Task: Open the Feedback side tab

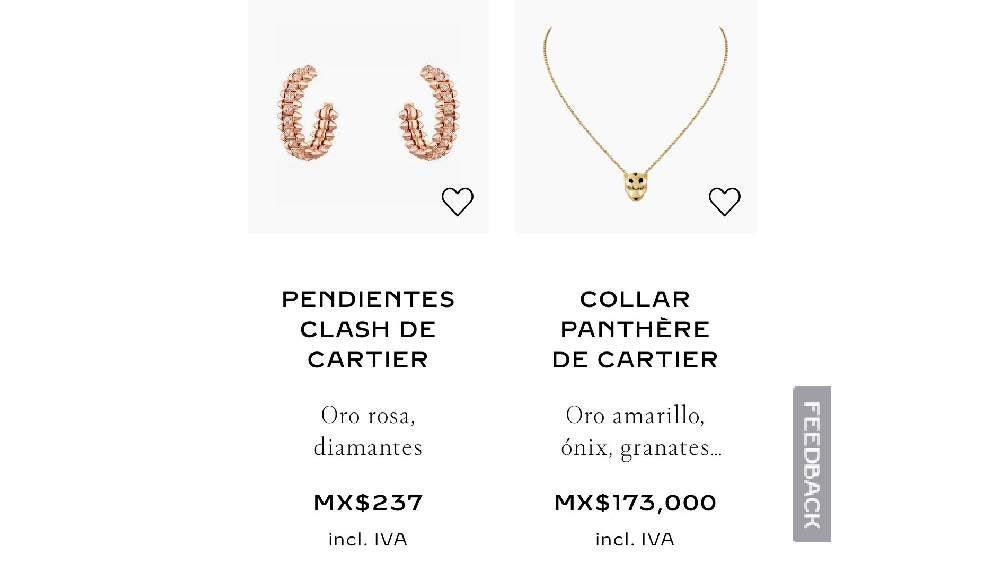Action: pos(811,464)
